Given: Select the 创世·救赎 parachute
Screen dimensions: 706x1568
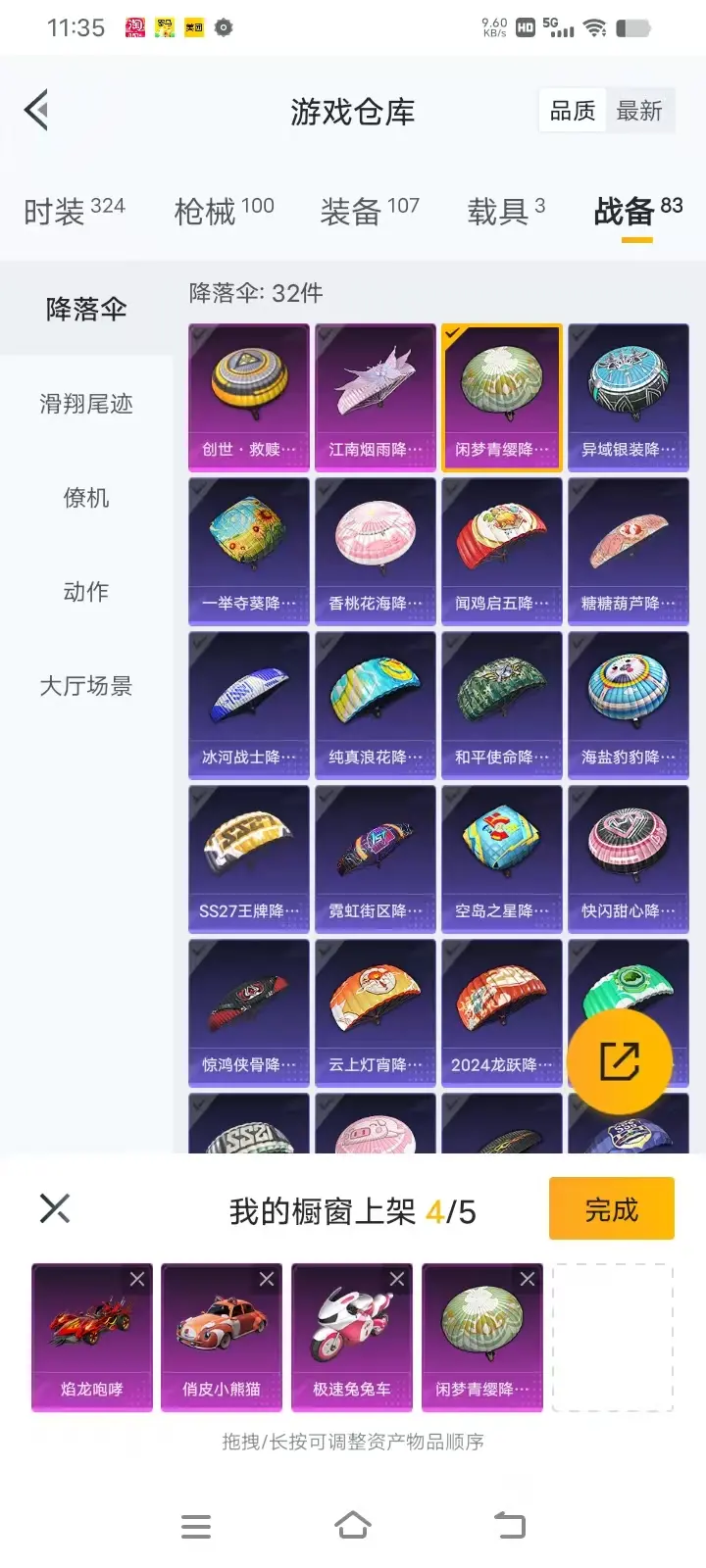Looking at the screenshot, I should point(249,397).
